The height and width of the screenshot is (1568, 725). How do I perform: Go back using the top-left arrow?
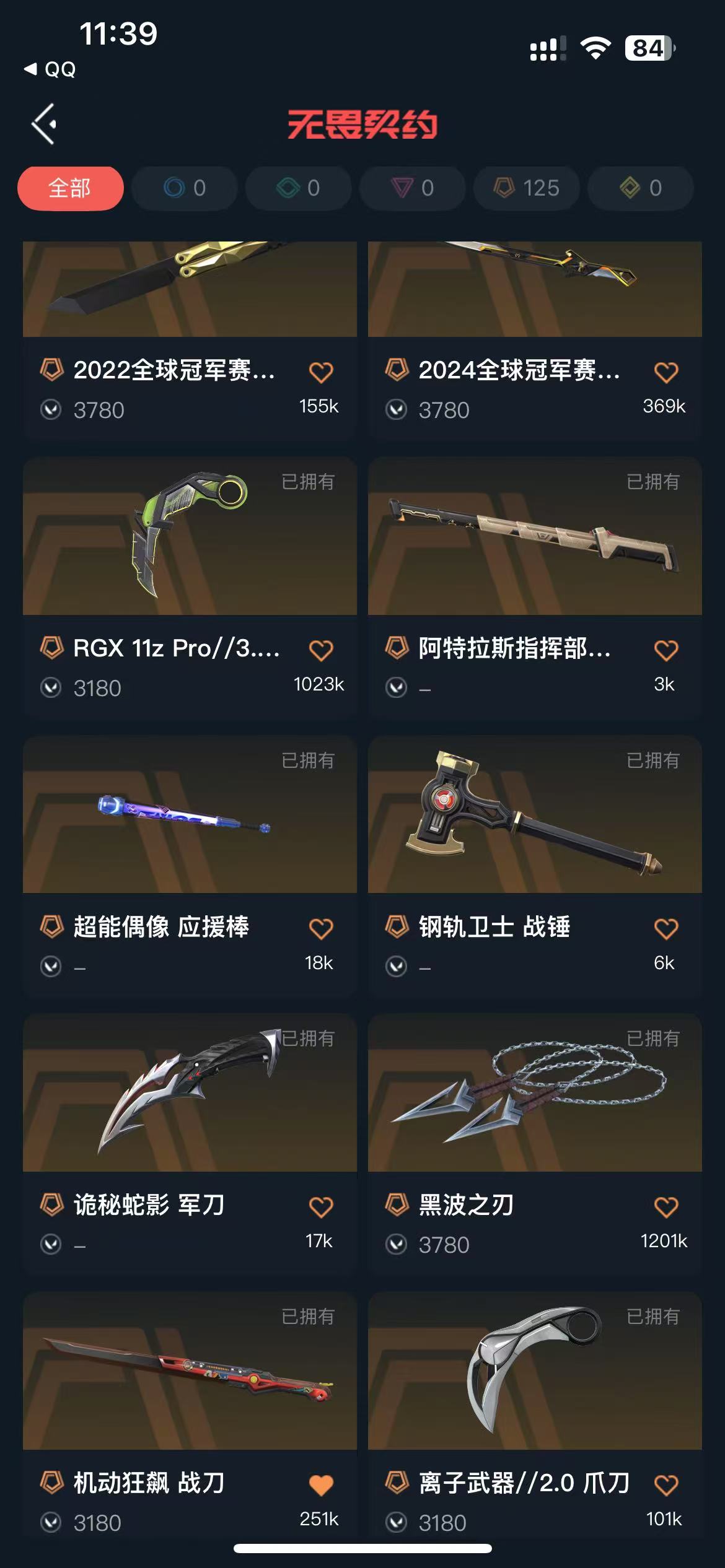point(45,124)
